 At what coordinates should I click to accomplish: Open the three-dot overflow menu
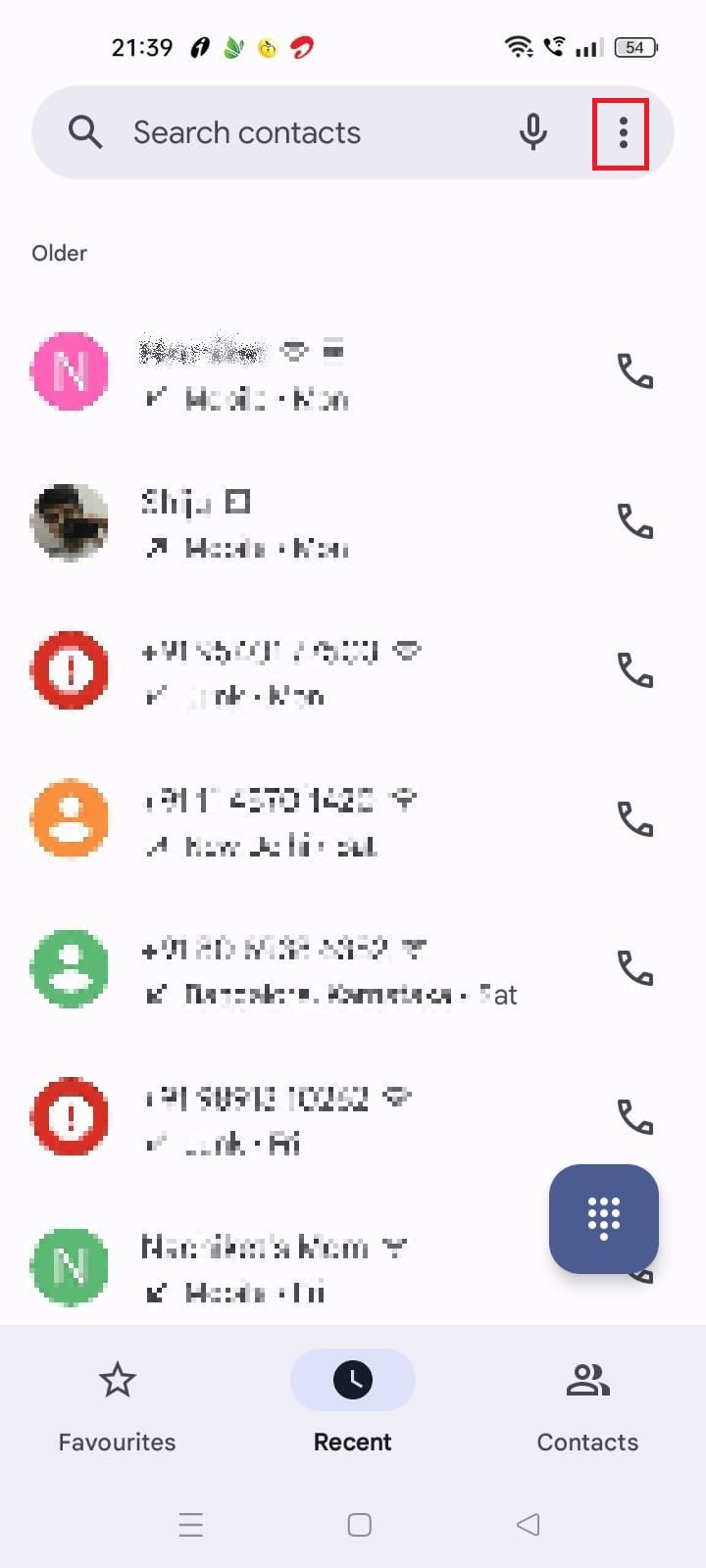point(623,131)
